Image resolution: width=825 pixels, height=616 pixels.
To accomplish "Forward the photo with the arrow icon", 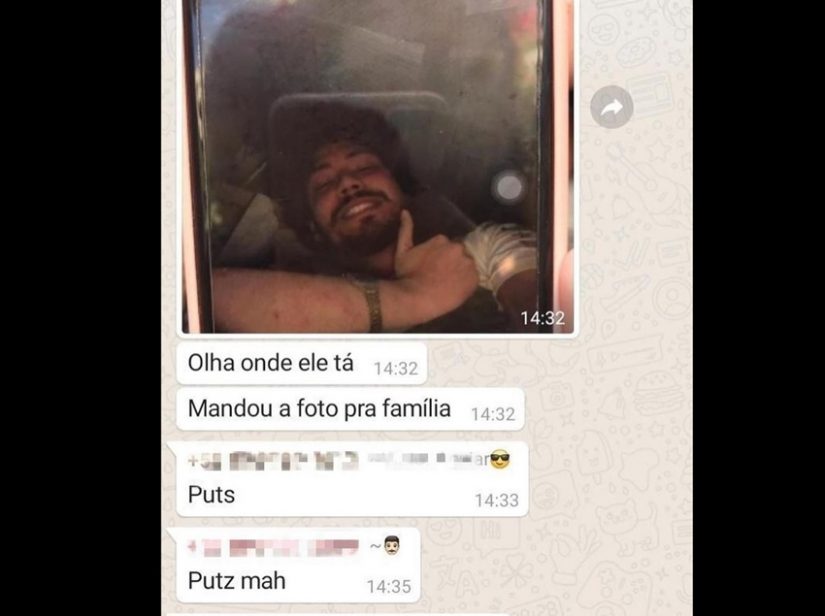I will pyautogui.click(x=611, y=107).
